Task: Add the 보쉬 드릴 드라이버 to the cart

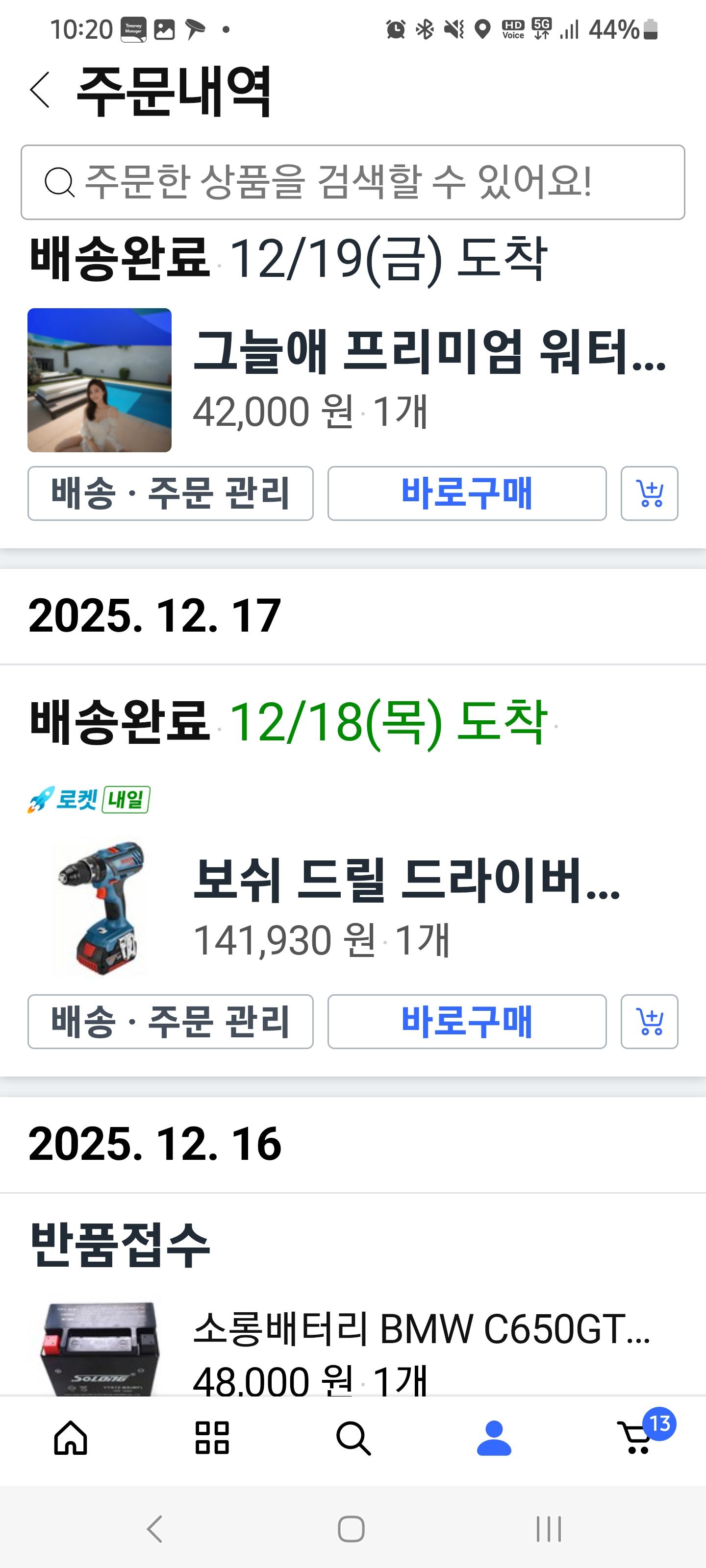Action: coord(649,1021)
